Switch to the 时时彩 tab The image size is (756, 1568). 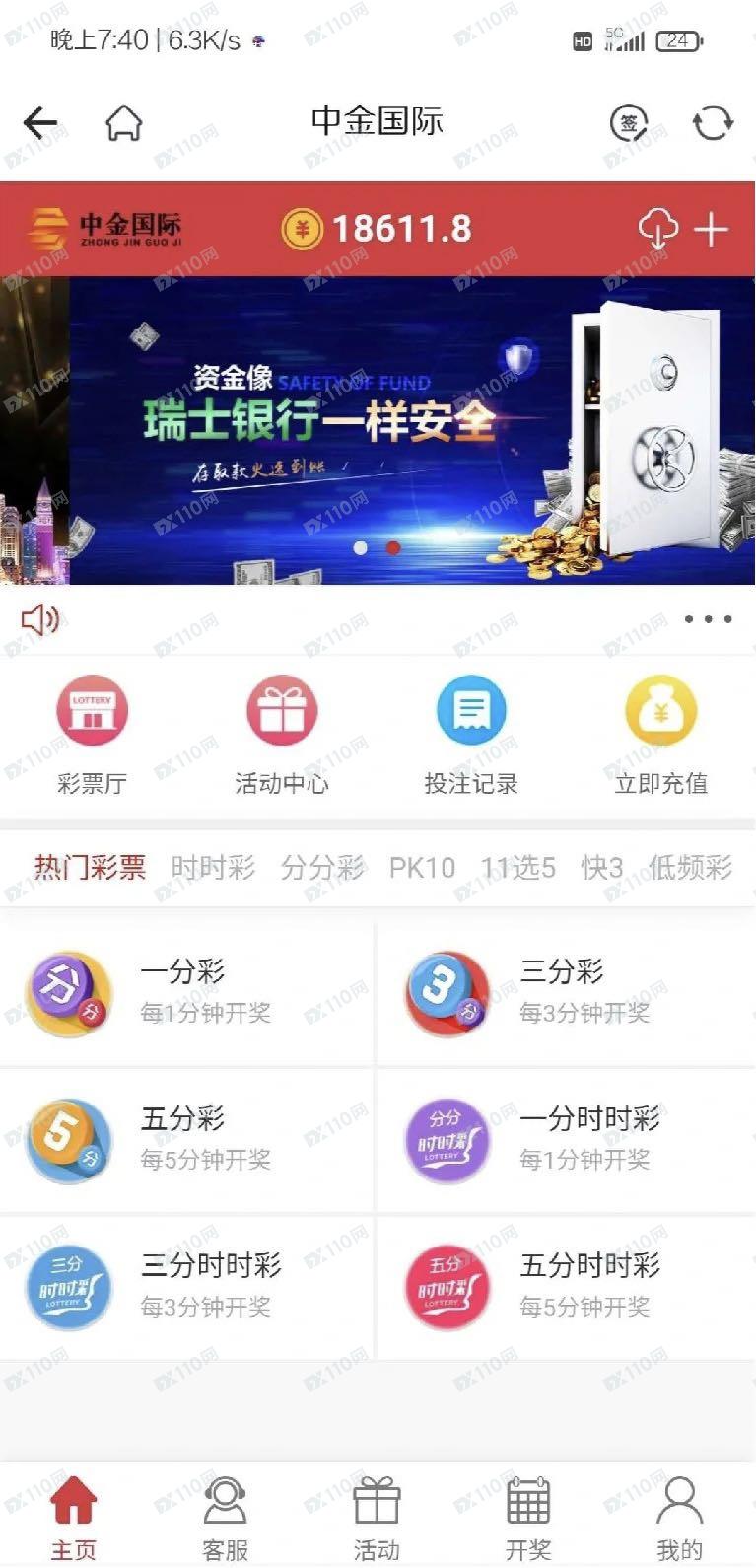point(213,868)
